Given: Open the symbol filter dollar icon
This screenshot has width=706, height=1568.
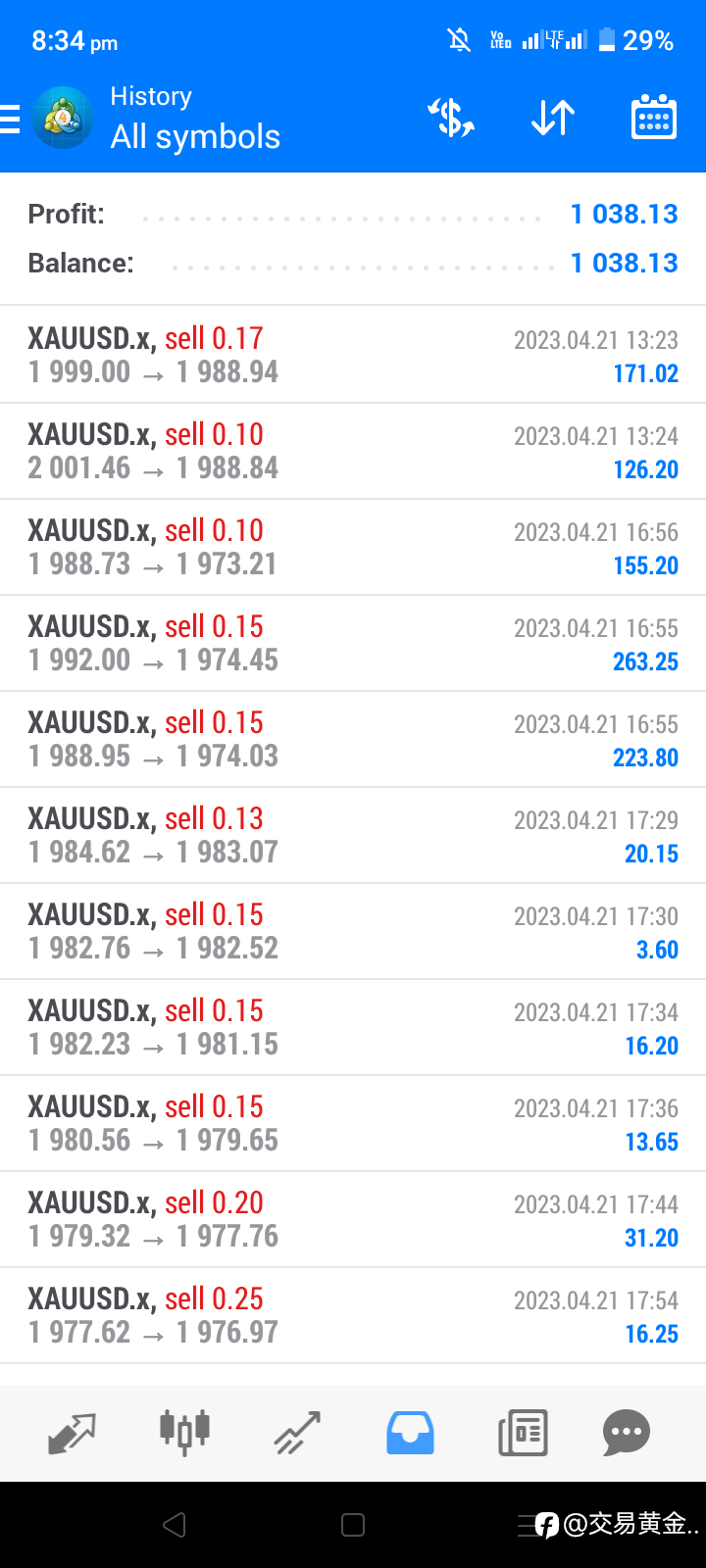Looking at the screenshot, I should tap(451, 119).
